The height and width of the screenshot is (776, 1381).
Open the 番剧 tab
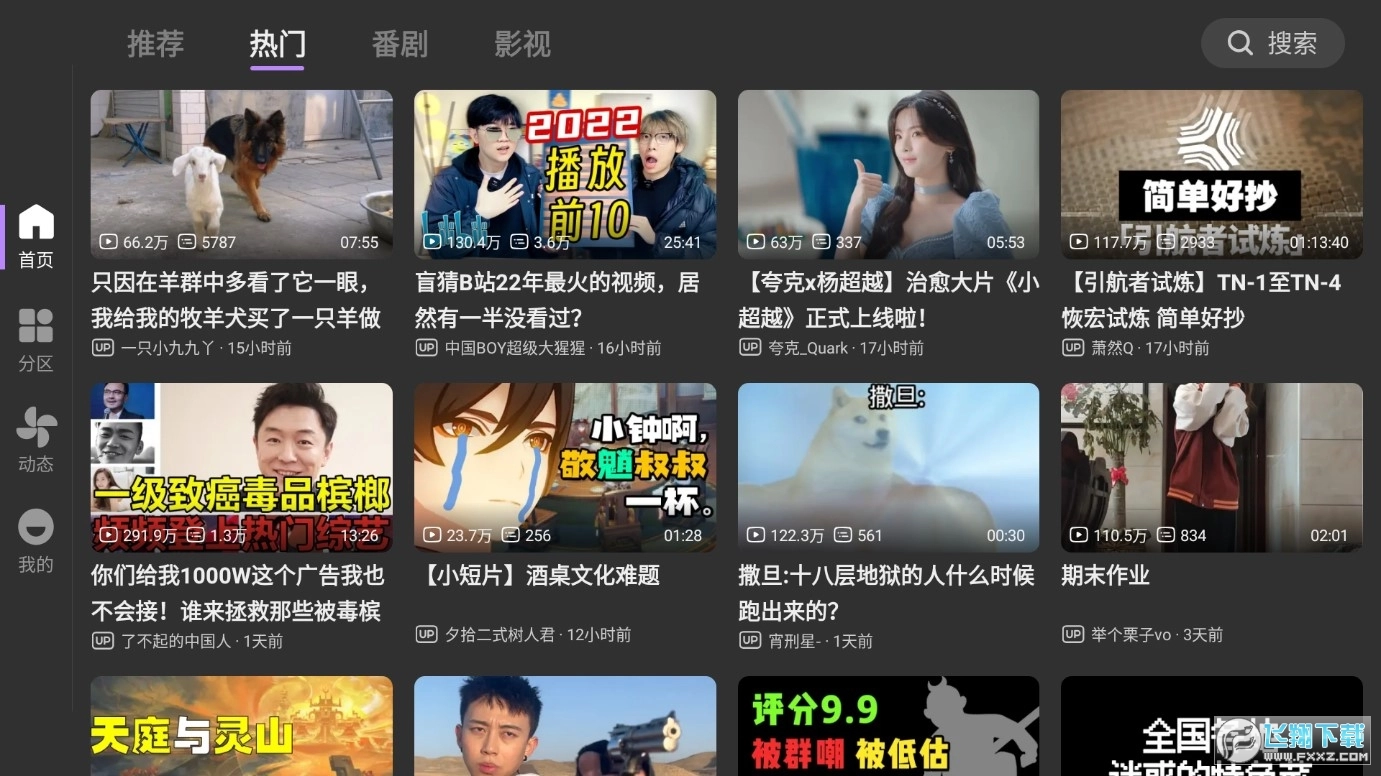[399, 44]
